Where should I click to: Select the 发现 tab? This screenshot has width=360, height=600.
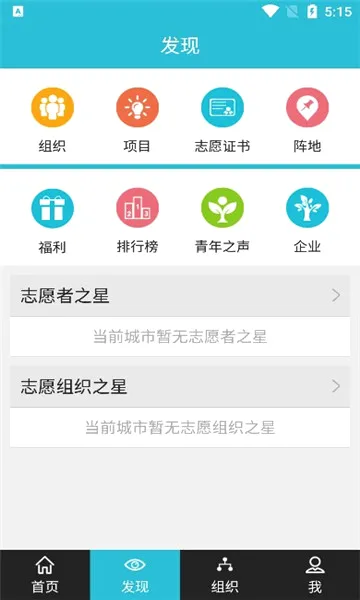[135, 575]
